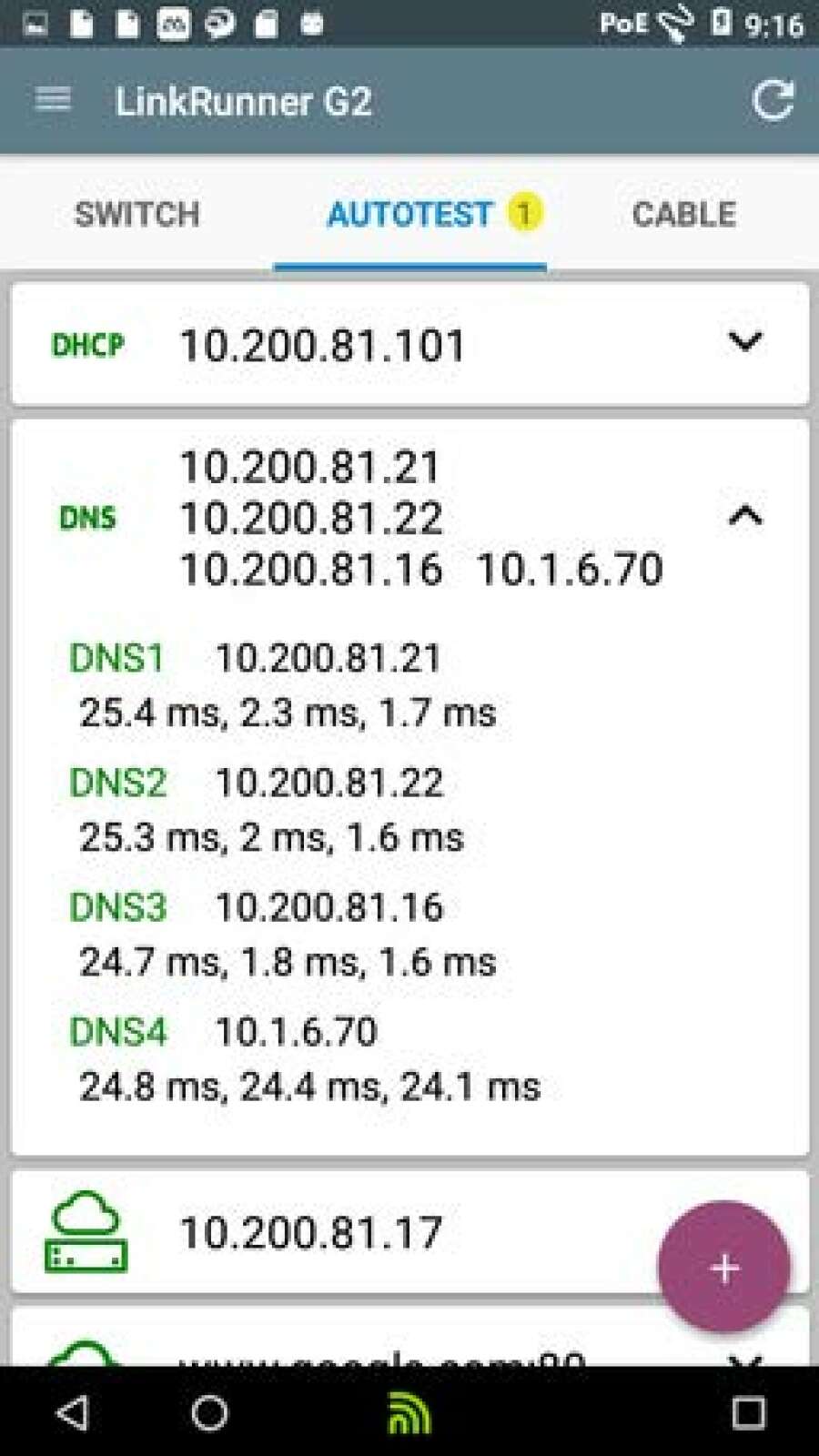Switch to the SWITCH tab

(137, 215)
